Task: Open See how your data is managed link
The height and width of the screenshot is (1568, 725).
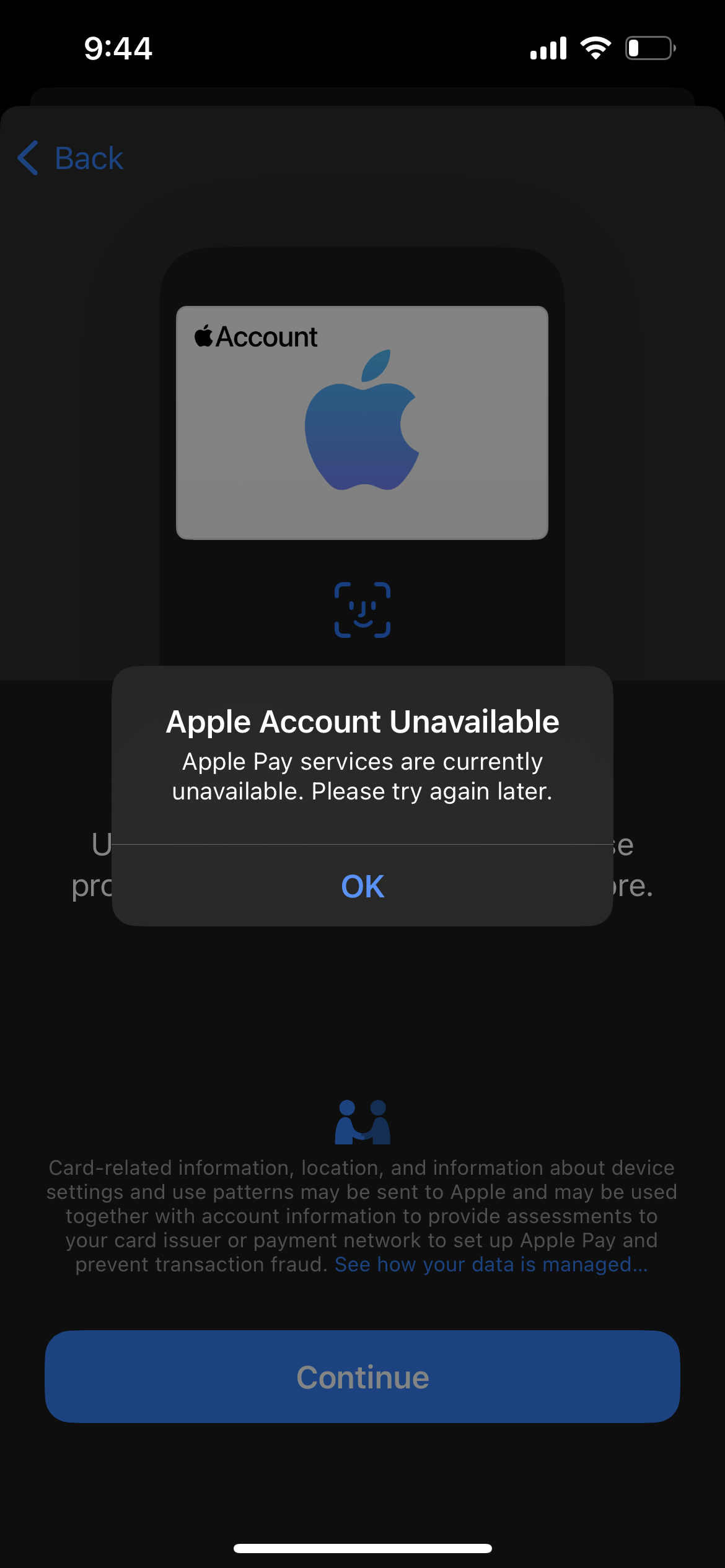Action: (x=491, y=1265)
